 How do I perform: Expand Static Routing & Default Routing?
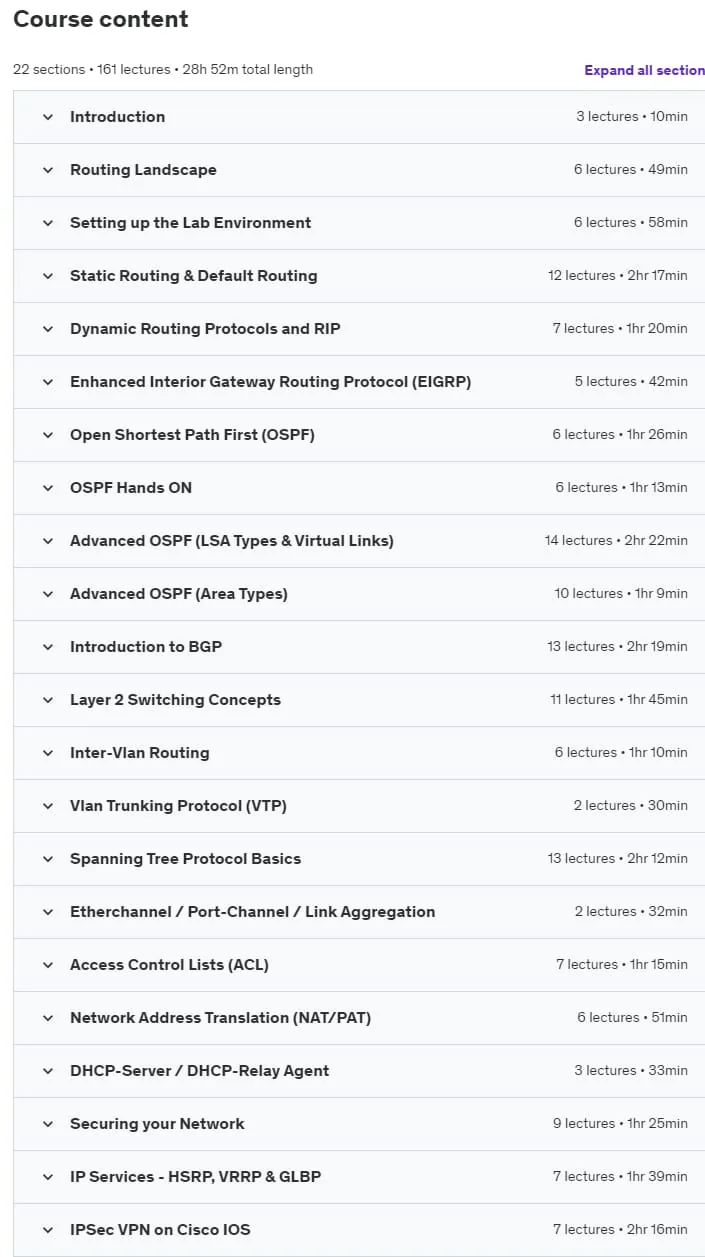click(x=359, y=276)
